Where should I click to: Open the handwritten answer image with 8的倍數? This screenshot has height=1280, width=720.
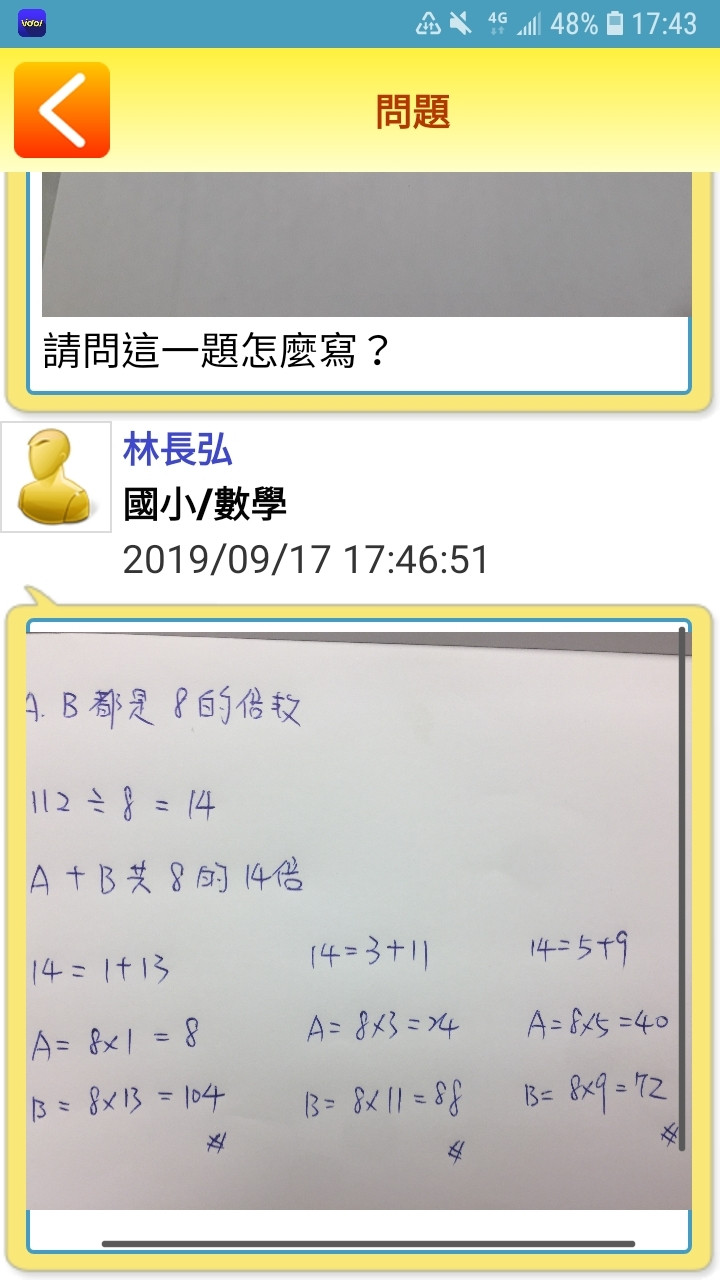[x=358, y=920]
